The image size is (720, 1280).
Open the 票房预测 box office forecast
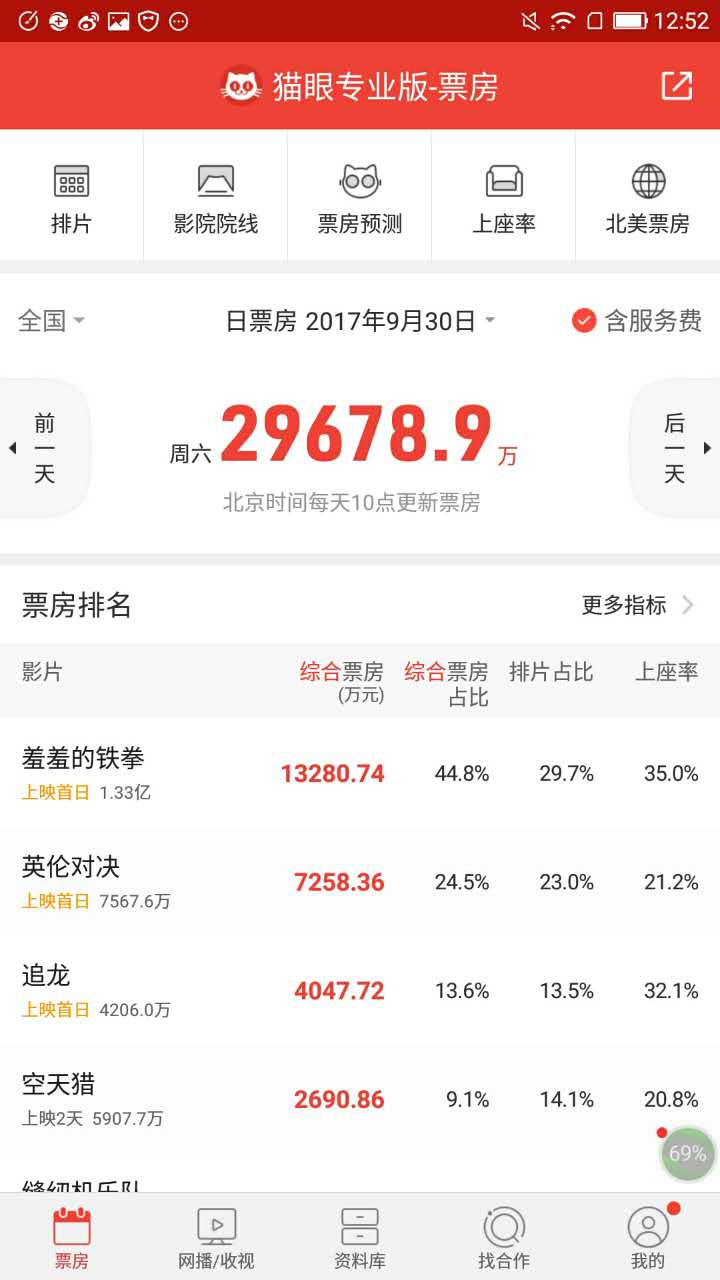(359, 195)
